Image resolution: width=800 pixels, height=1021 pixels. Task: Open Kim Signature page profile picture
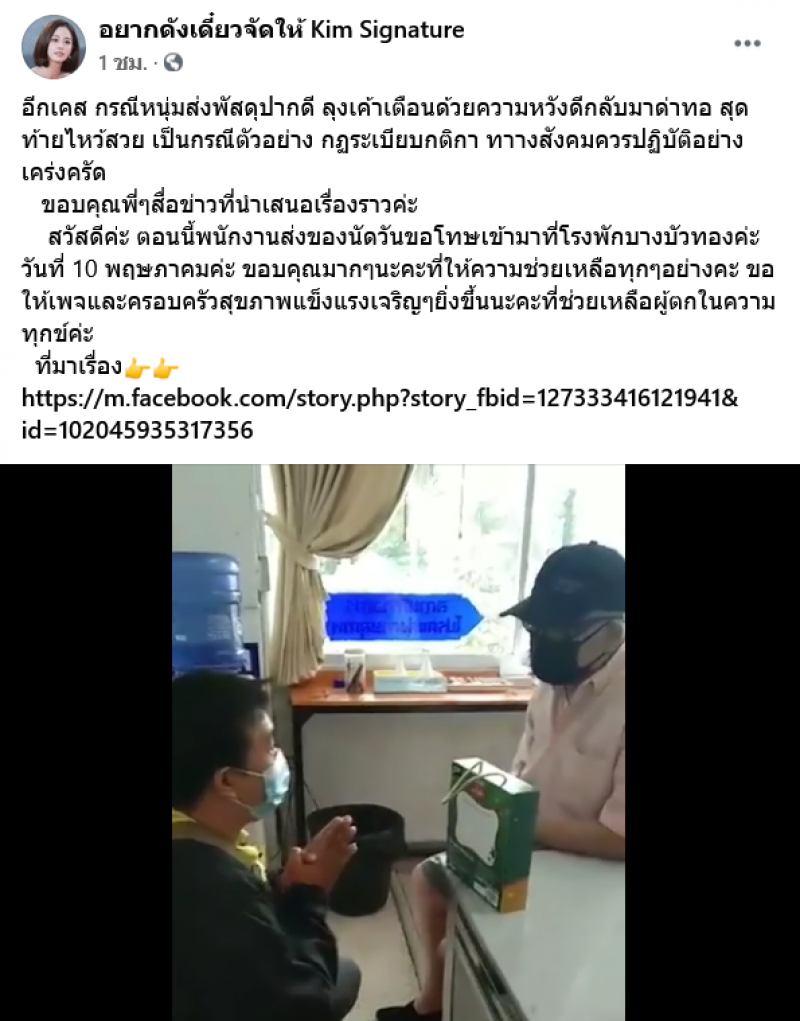click(53, 46)
